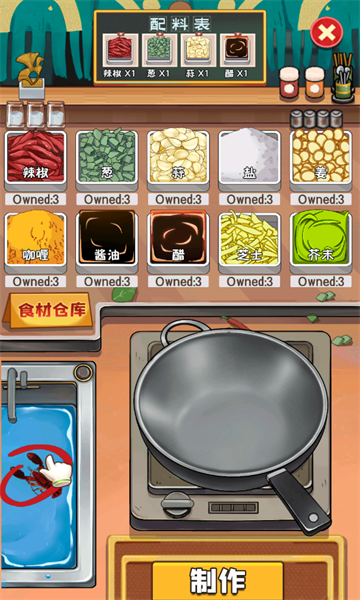Choose the 芝士 cheese ingredient tray

(x=249, y=239)
